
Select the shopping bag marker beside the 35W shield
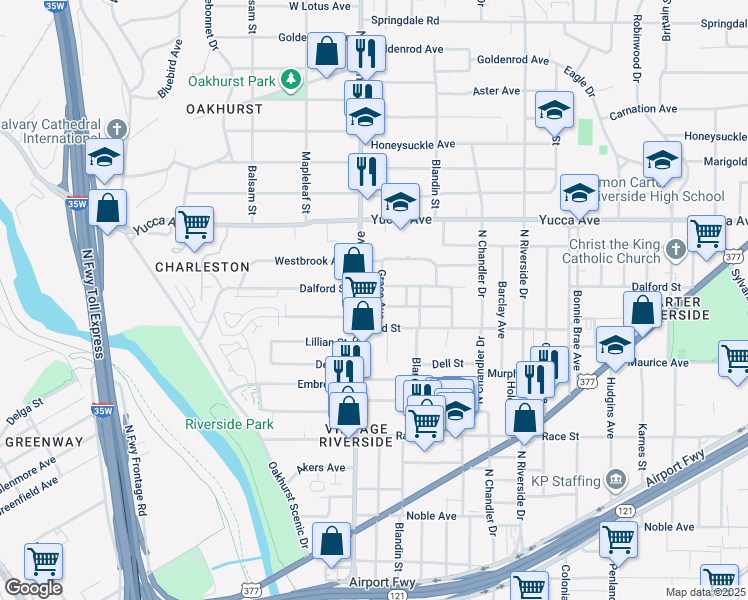click(x=108, y=211)
